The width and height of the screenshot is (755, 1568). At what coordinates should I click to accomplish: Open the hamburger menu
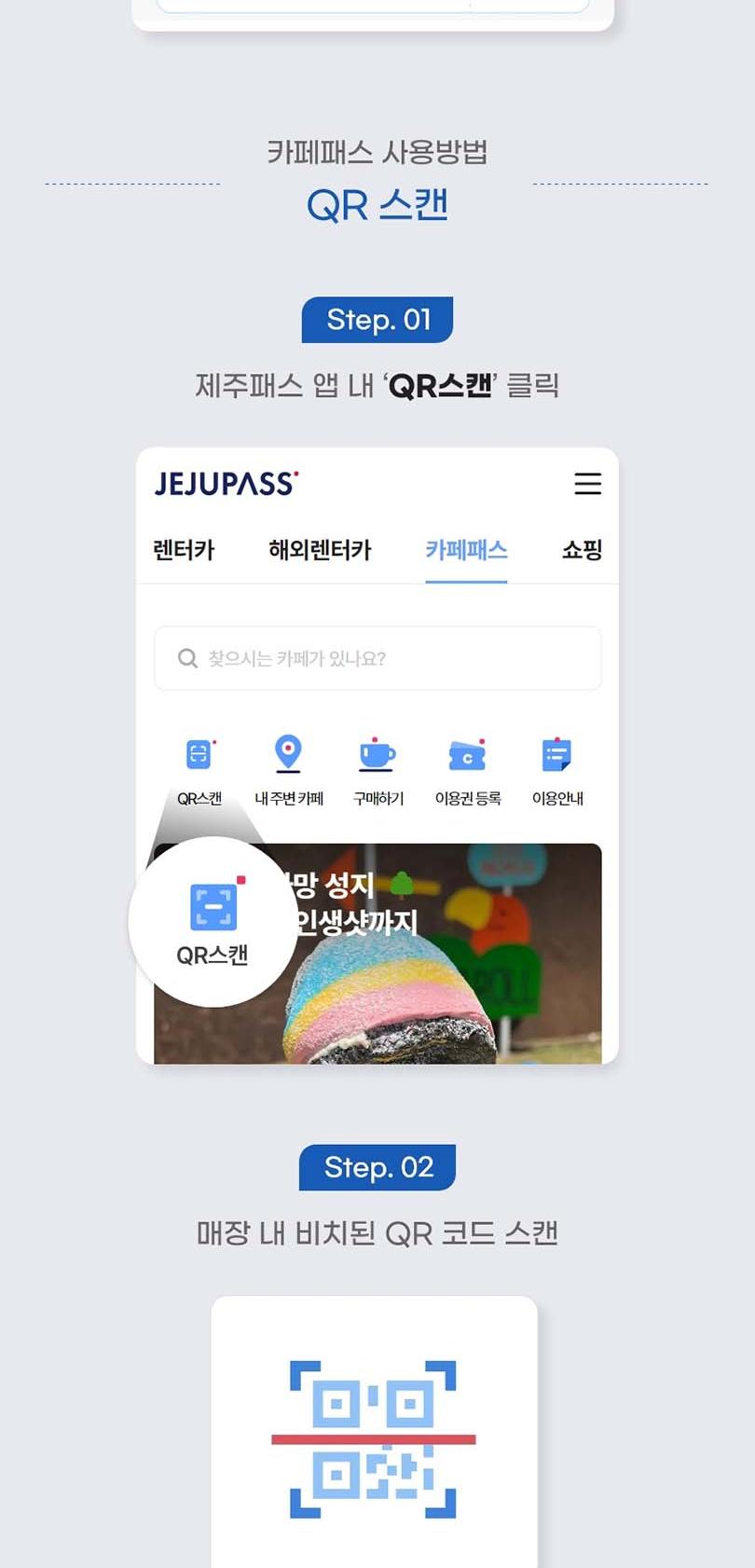(588, 484)
